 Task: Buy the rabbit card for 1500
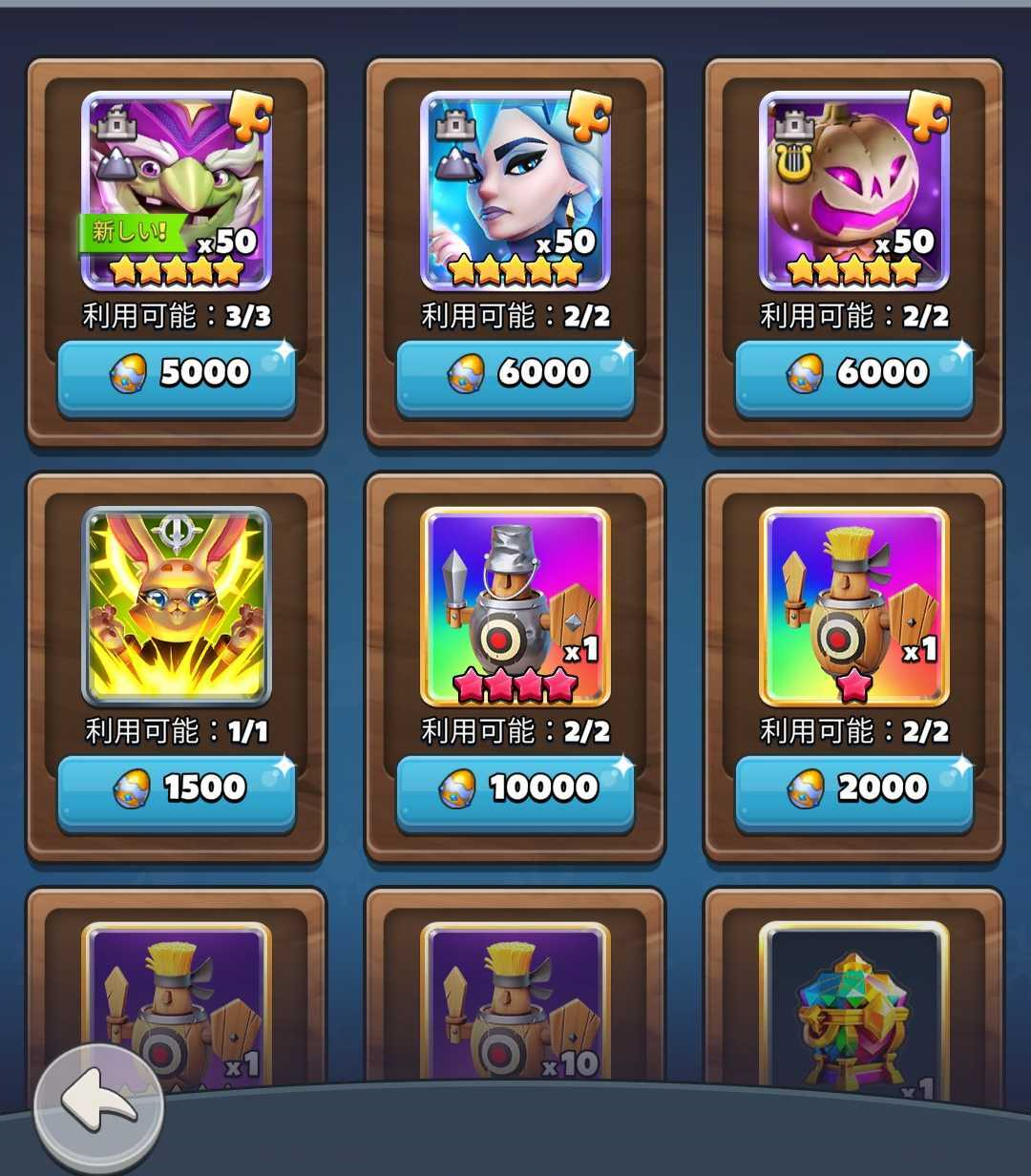coord(177,789)
